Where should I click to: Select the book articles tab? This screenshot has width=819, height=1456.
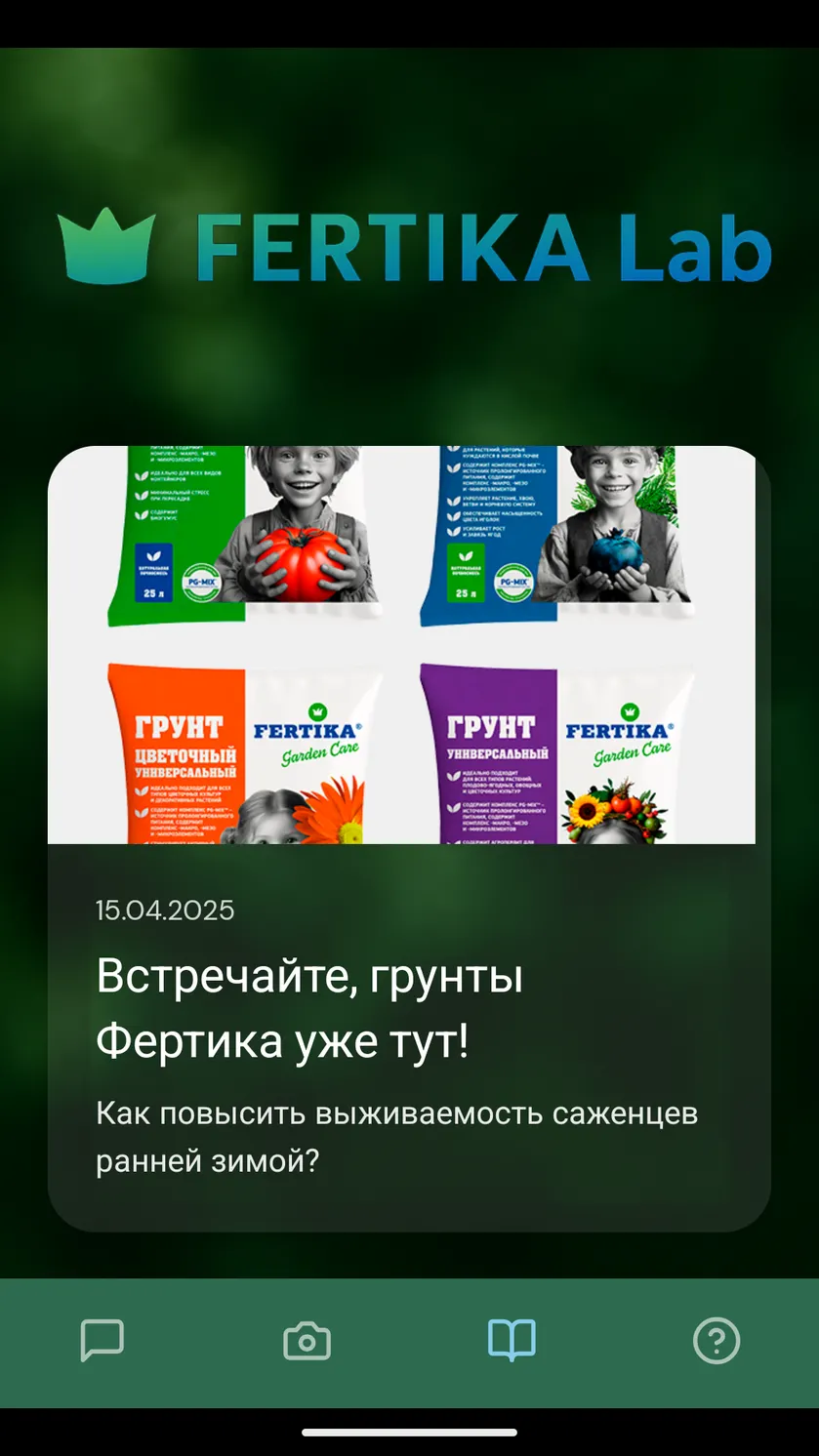pyautogui.click(x=512, y=1341)
